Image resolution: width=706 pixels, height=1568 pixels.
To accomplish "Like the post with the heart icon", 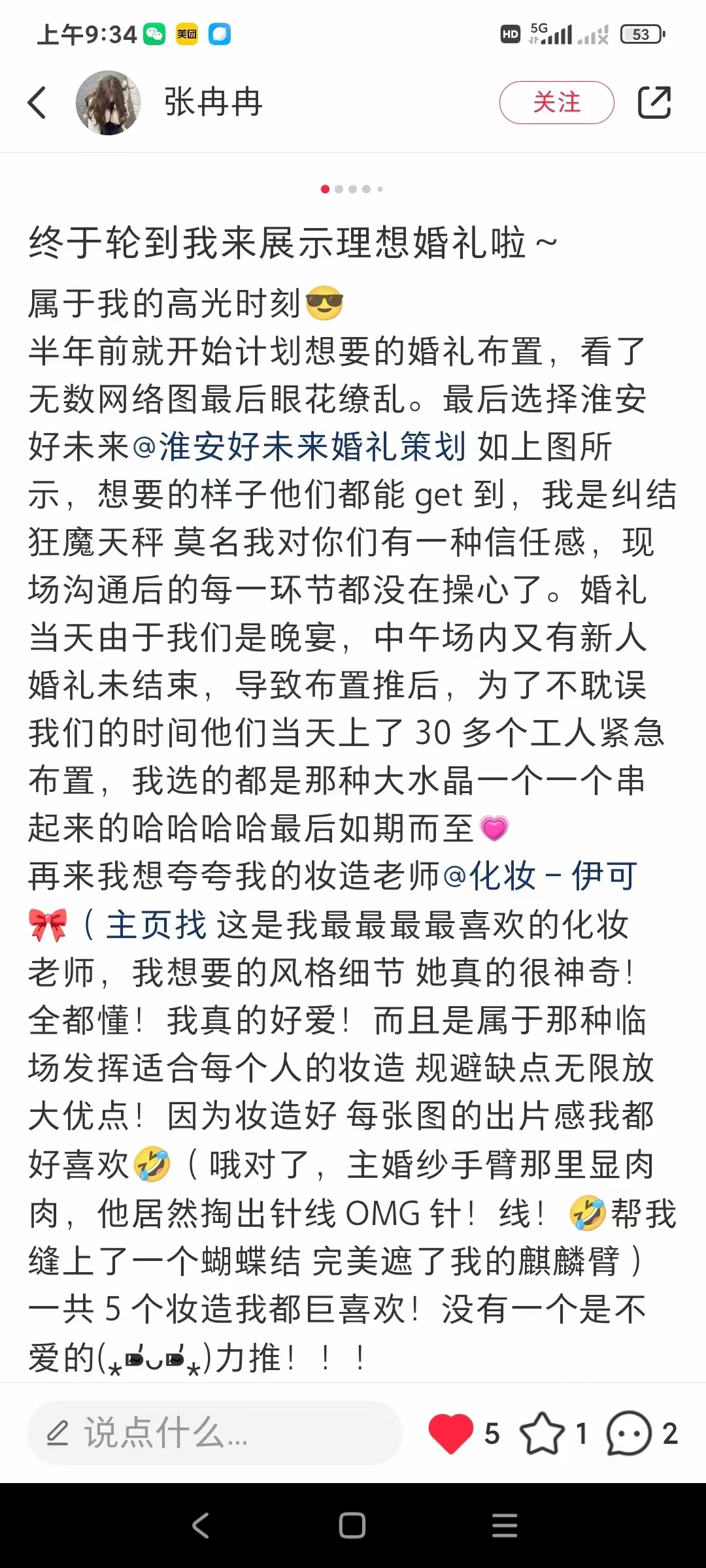I will 450,1433.
